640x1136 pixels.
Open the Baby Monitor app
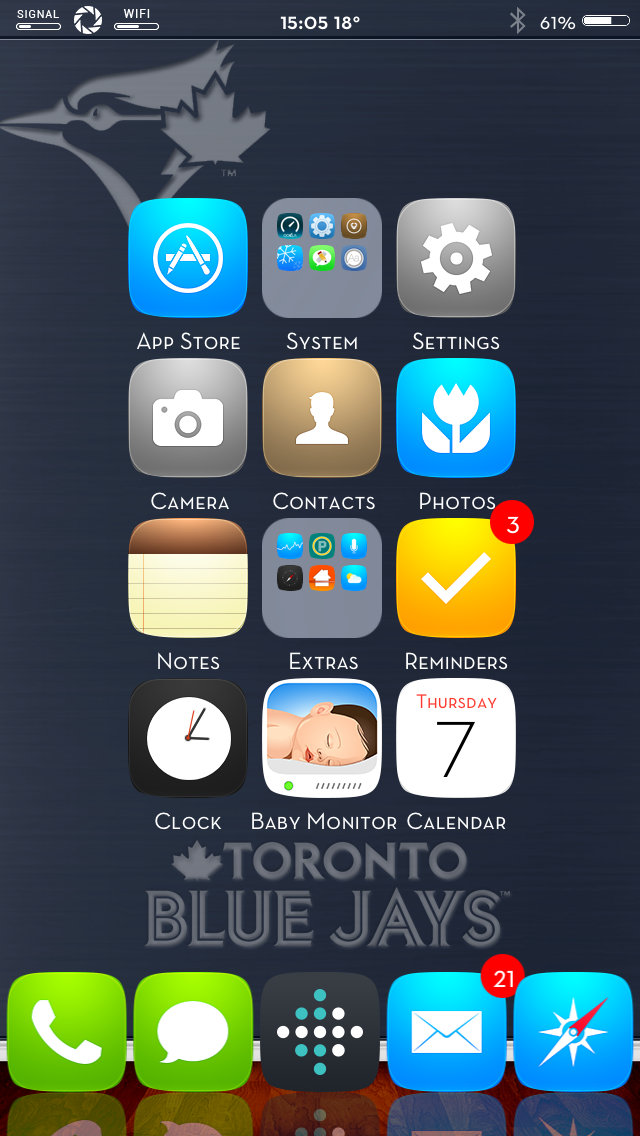[x=322, y=738]
